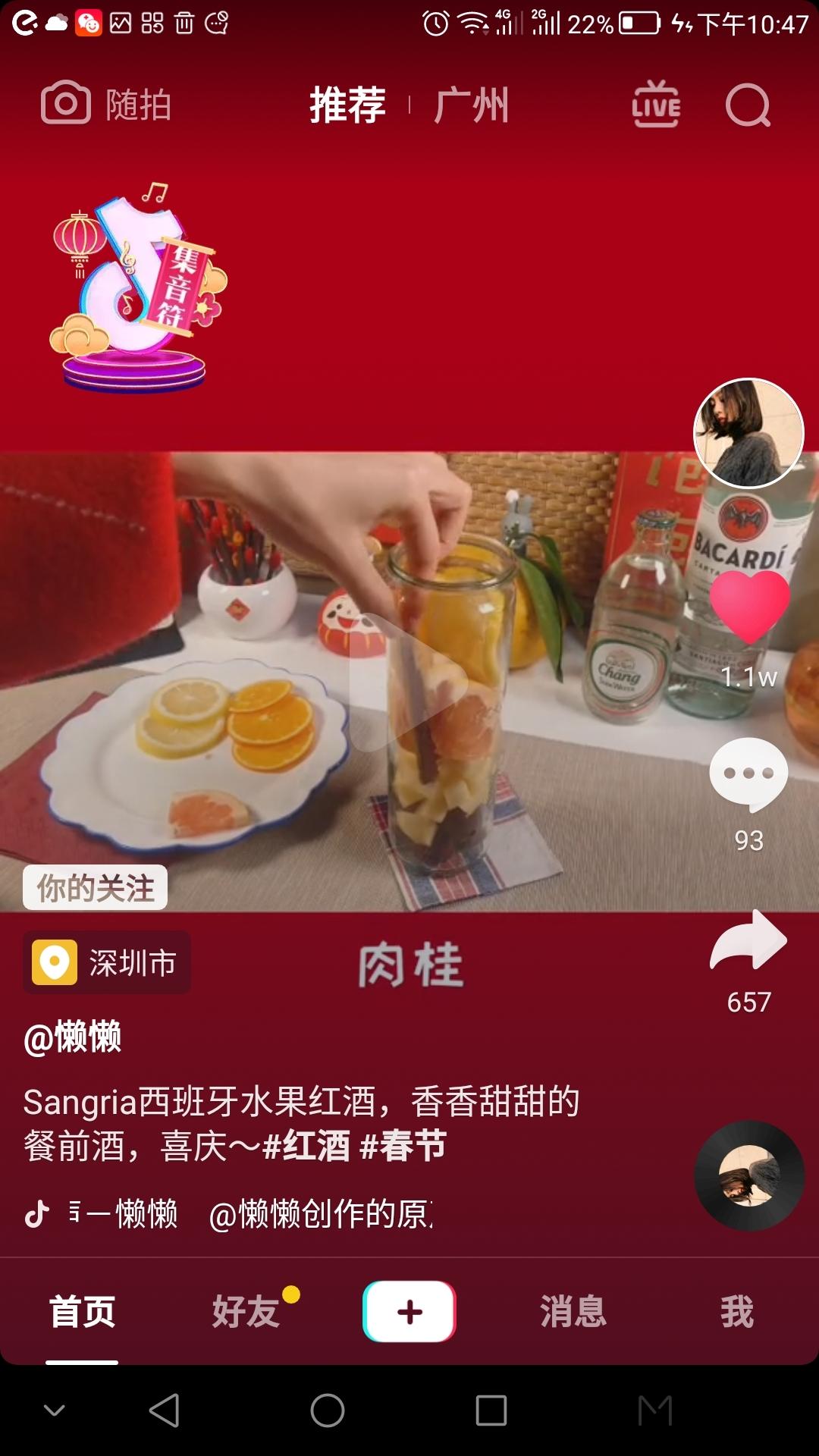The height and width of the screenshot is (1456, 819).
Task: Share this video via arrow icon
Action: [748, 940]
